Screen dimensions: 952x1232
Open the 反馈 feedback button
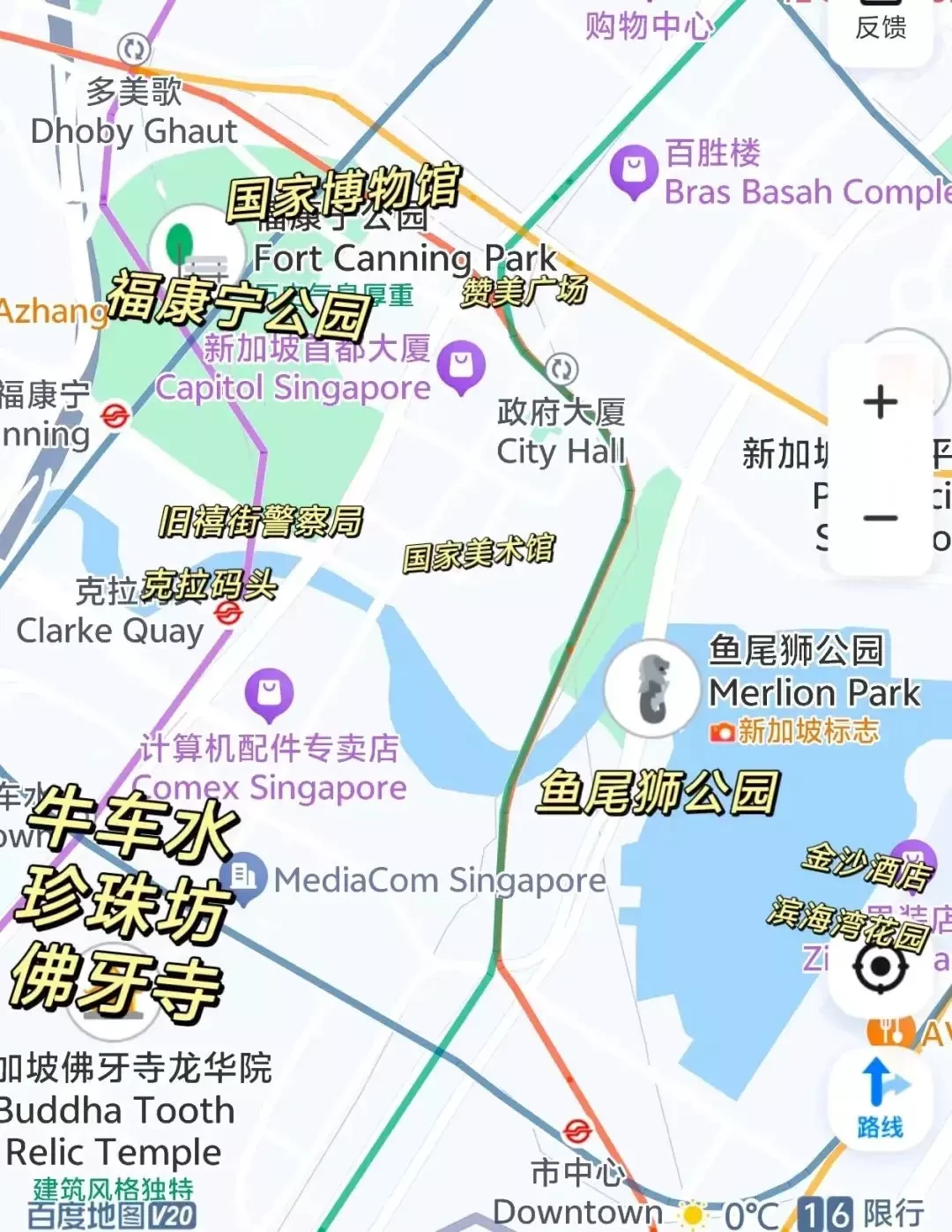pyautogui.click(x=881, y=26)
